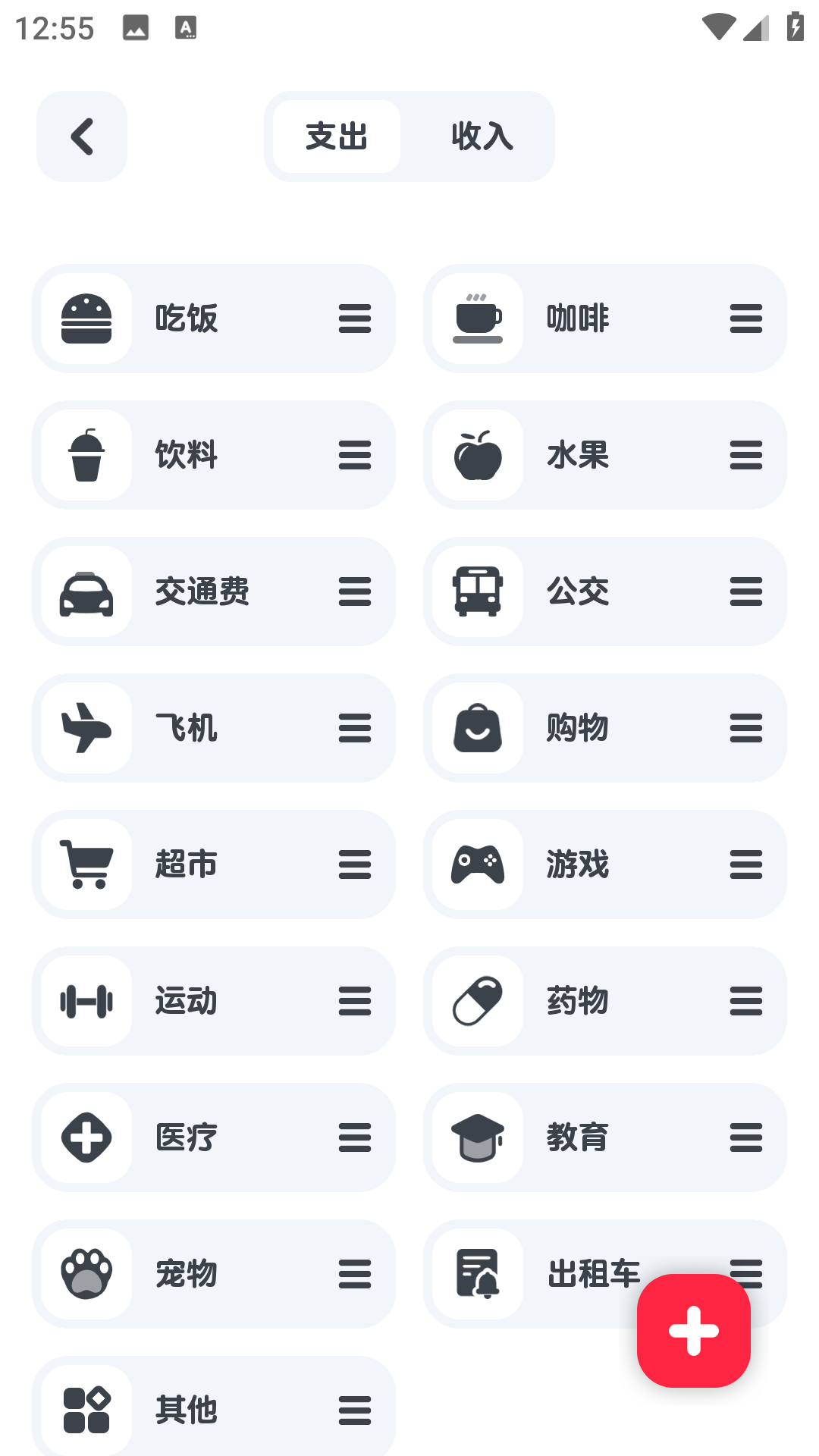Choose the 教育 category
The height and width of the screenshot is (1456, 819).
click(605, 1137)
